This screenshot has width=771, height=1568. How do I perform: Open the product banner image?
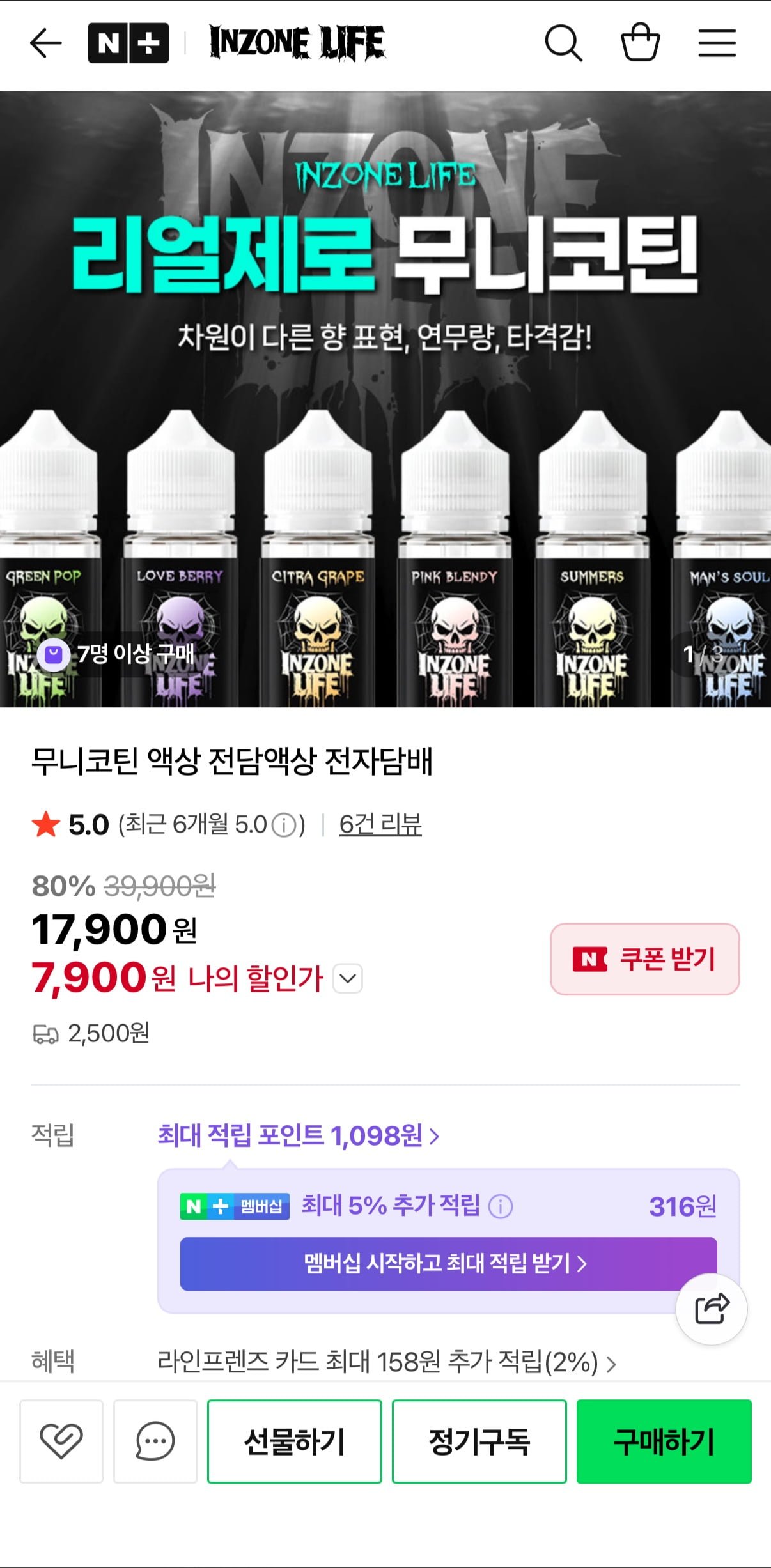pos(385,399)
